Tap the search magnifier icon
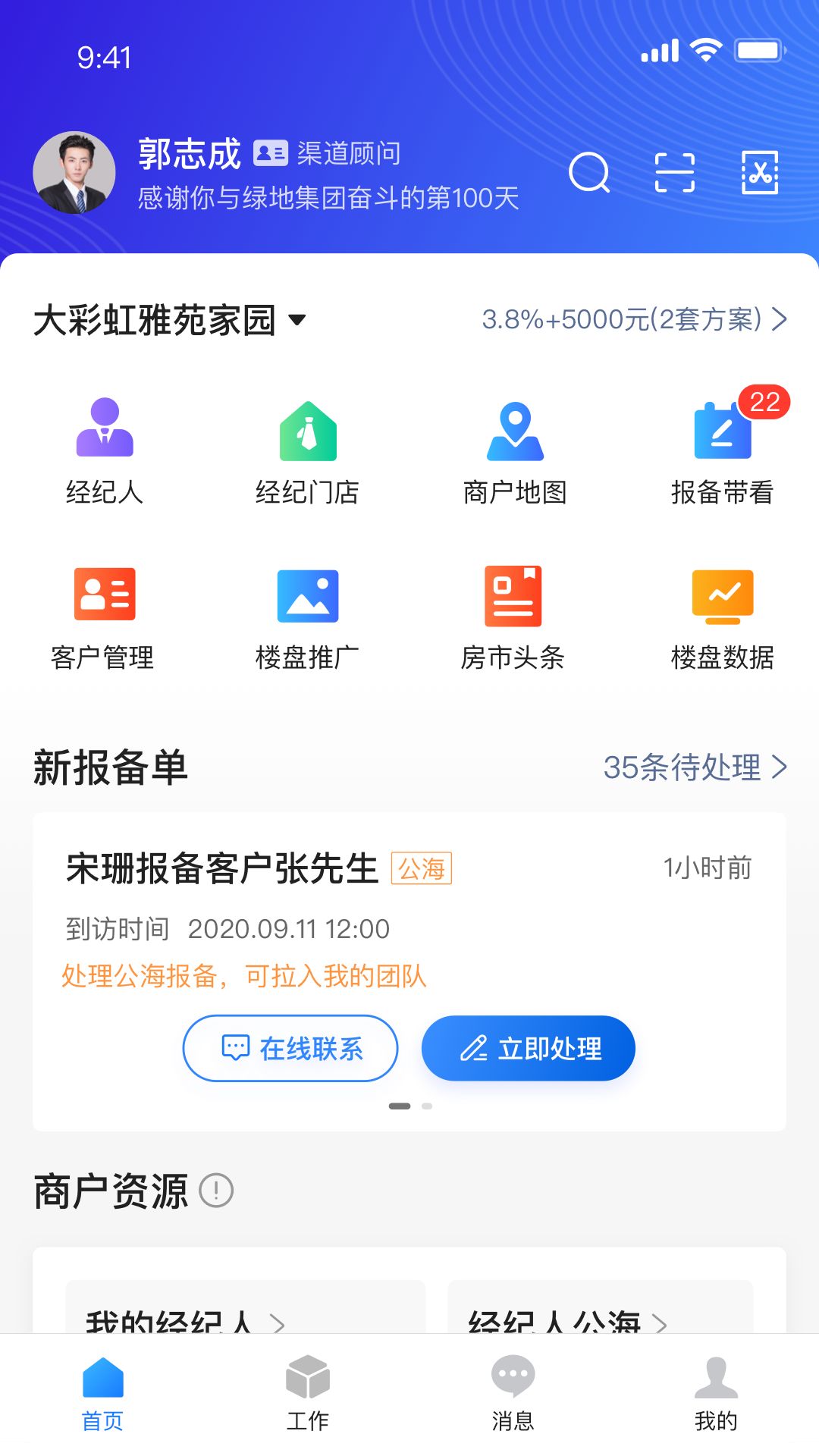 tap(590, 172)
